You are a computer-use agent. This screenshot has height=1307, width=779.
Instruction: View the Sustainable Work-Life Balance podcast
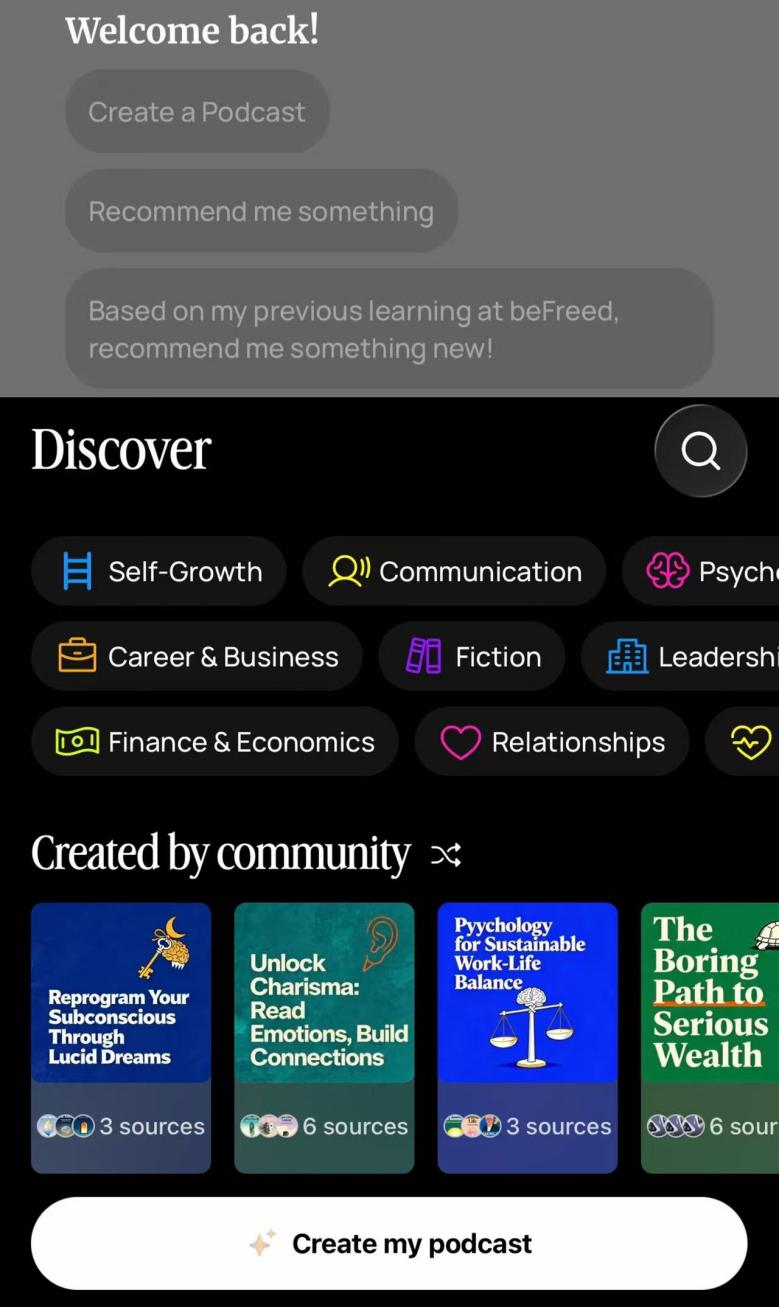pos(527,1037)
